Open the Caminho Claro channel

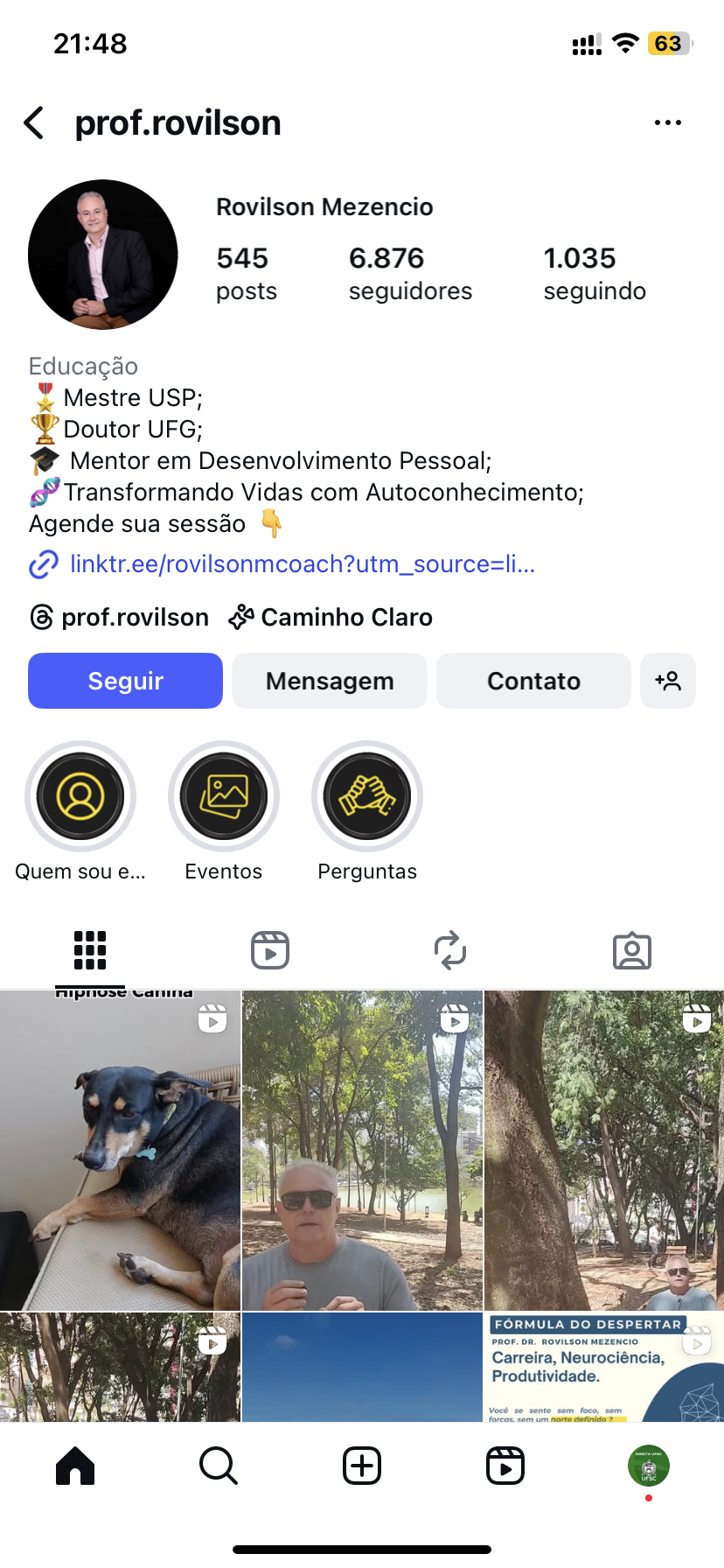[x=331, y=618]
